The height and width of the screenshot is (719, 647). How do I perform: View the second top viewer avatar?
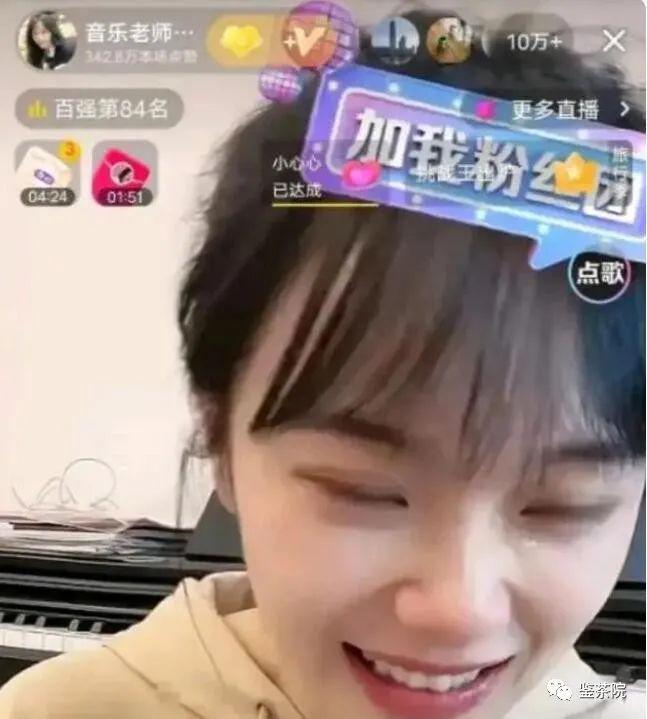pyautogui.click(x=448, y=41)
